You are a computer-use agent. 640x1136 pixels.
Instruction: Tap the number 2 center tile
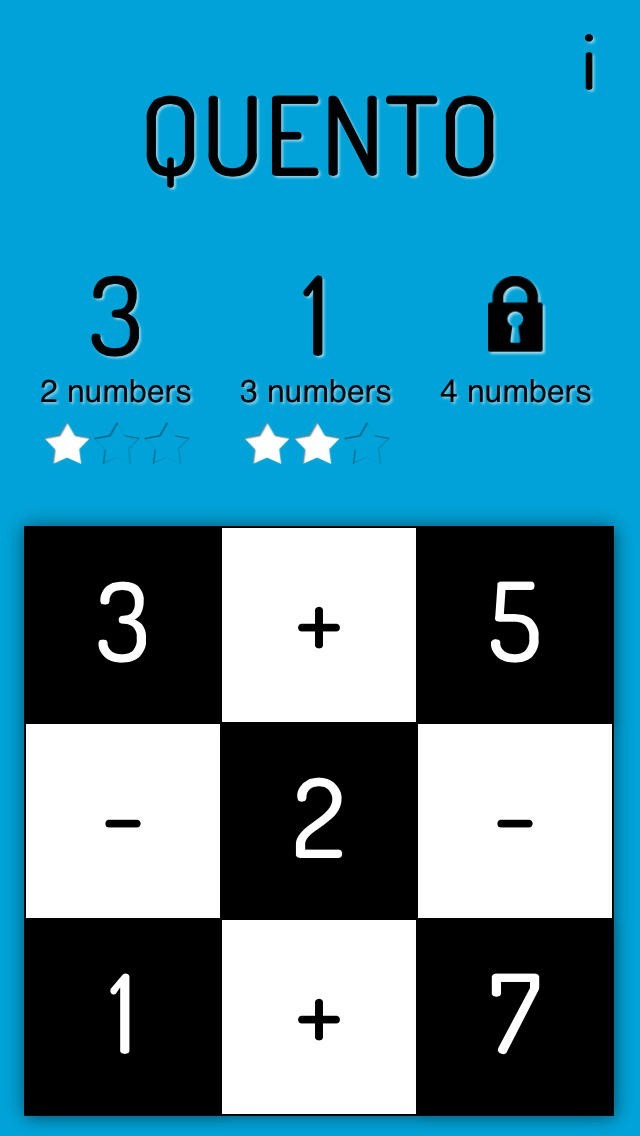(319, 821)
